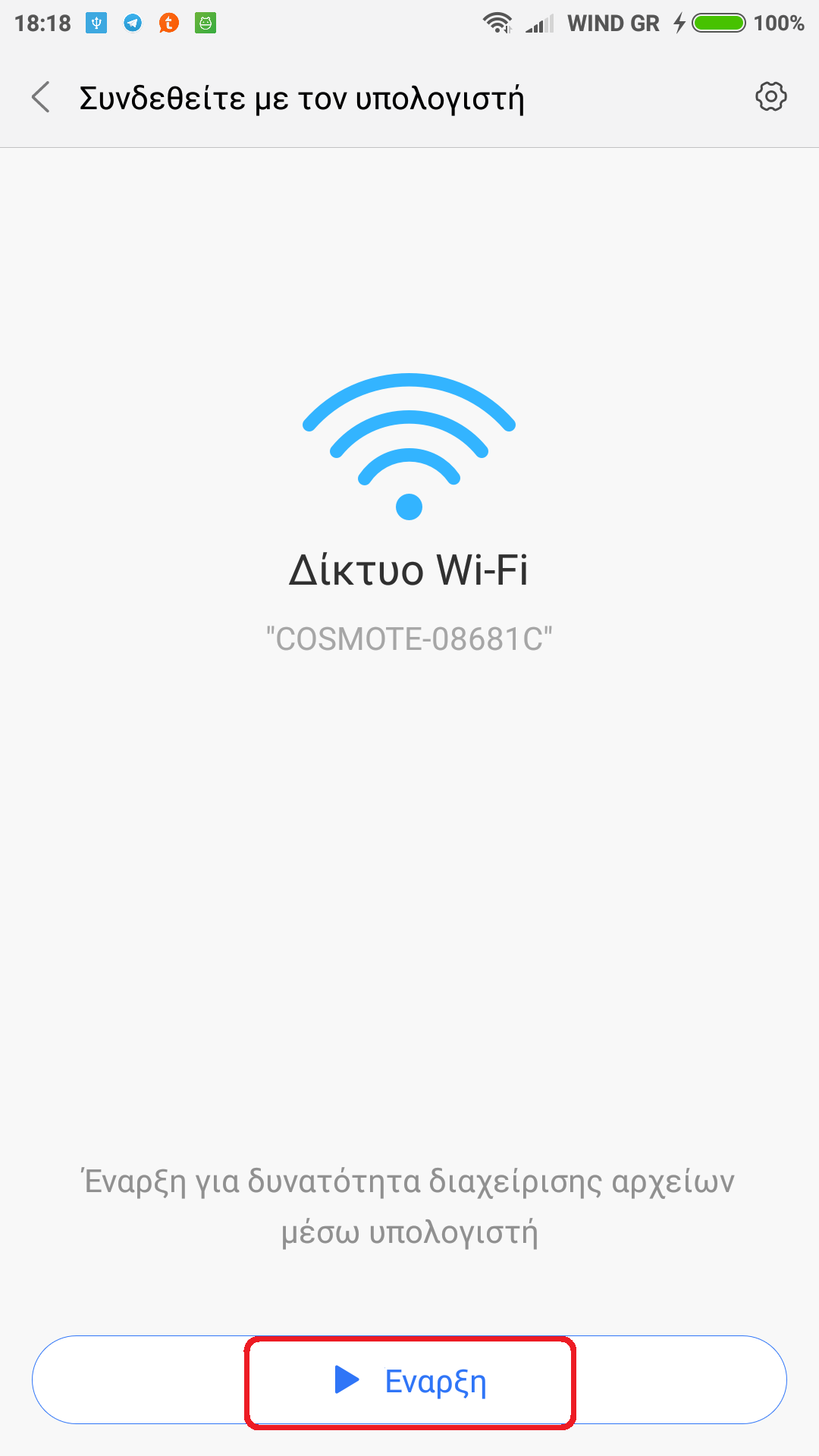Open the settings gear icon
Image resolution: width=819 pixels, height=1456 pixels.
[x=770, y=97]
